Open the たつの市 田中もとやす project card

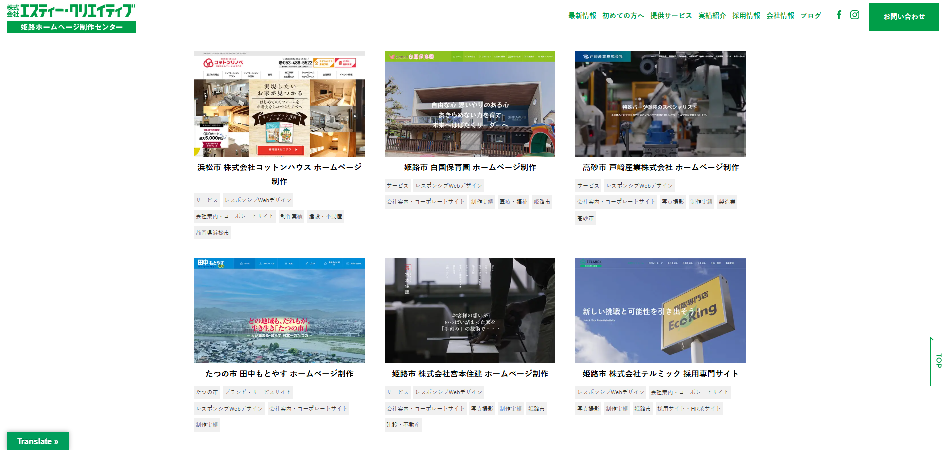pyautogui.click(x=279, y=310)
